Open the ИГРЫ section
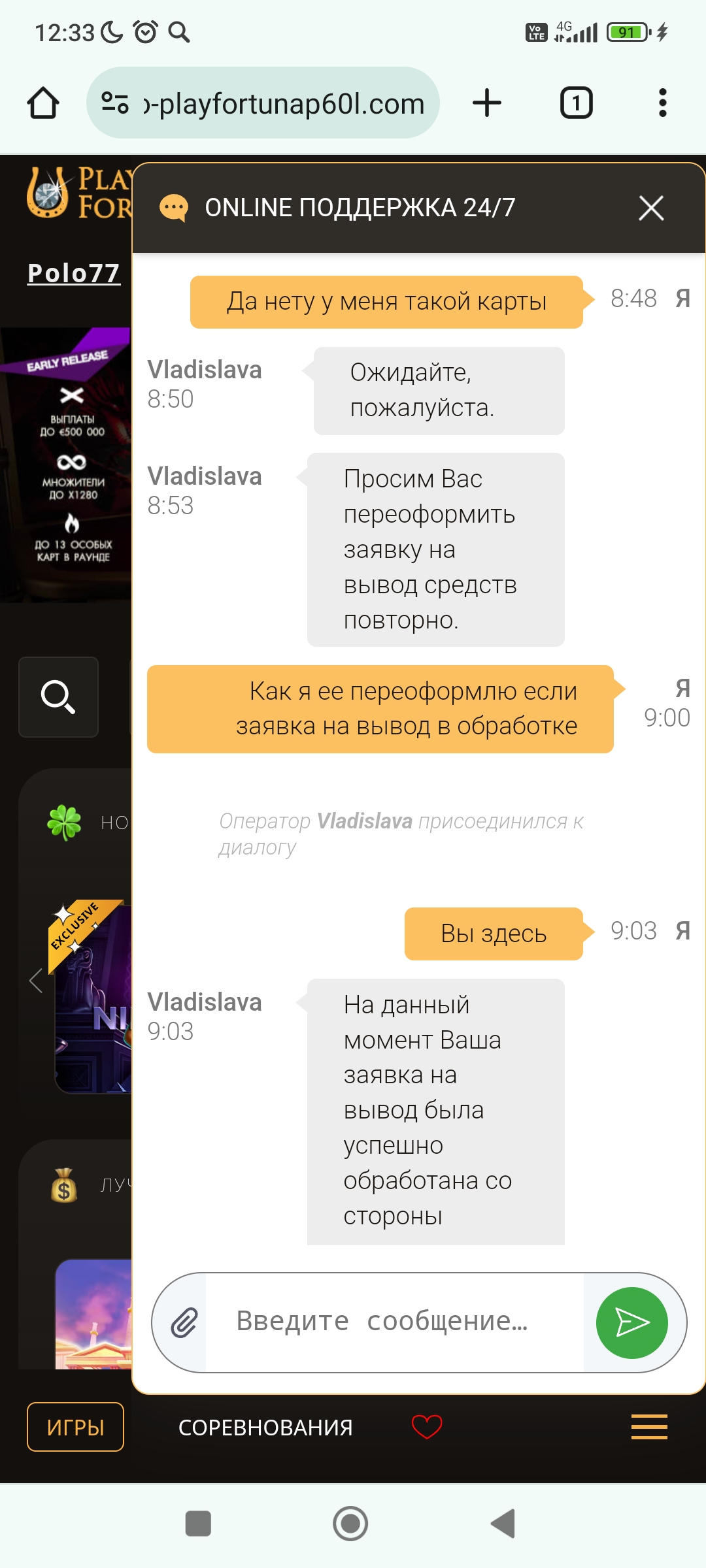This screenshot has width=706, height=1568. point(75,1427)
